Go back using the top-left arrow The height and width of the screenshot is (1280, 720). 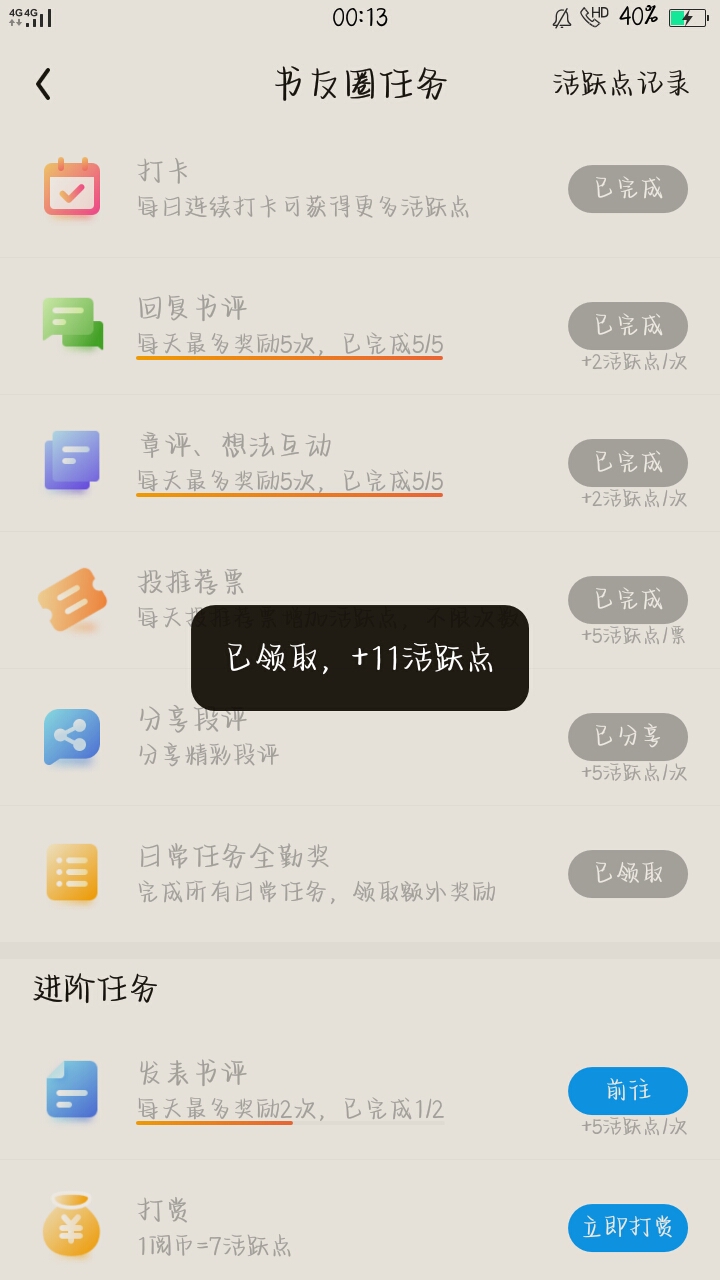[x=43, y=84]
